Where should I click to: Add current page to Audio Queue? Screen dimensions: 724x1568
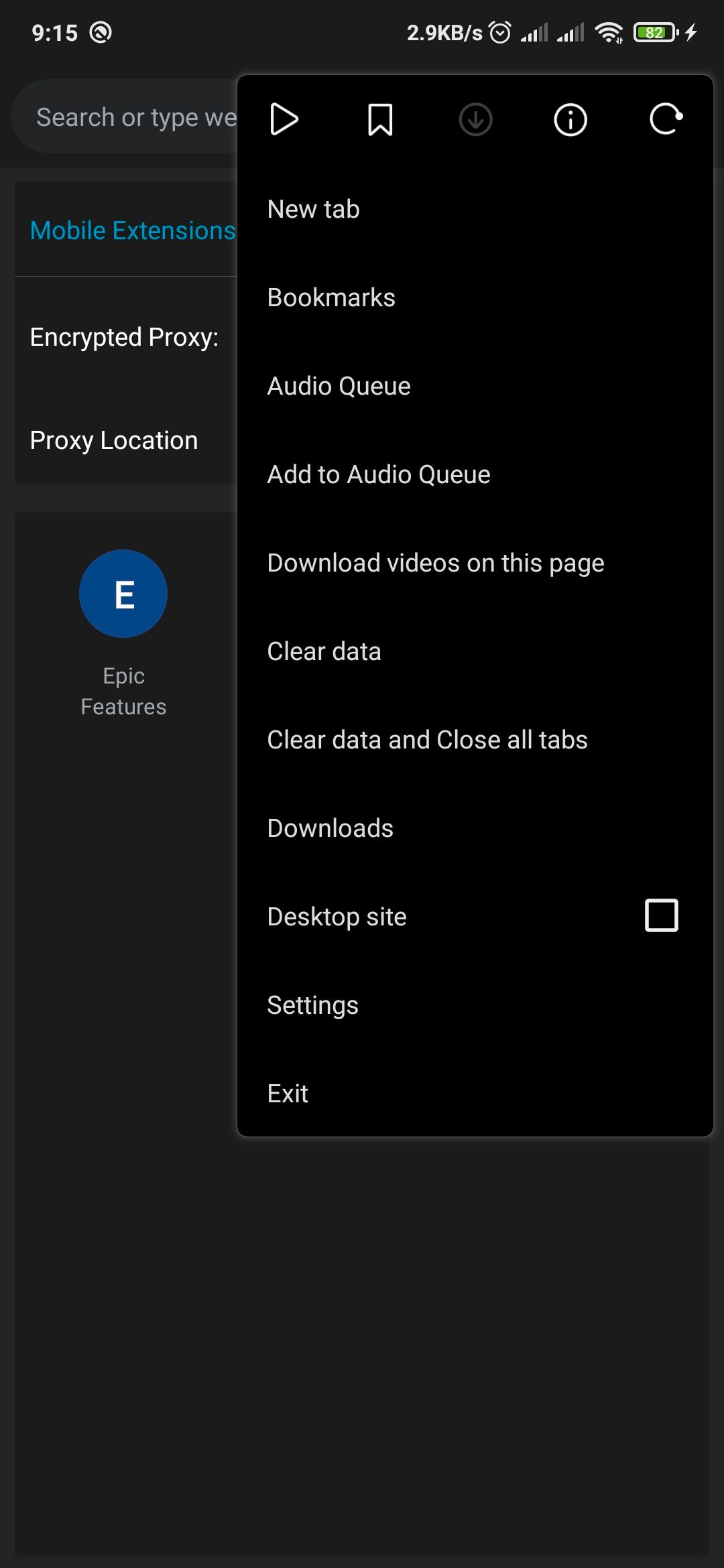378,474
